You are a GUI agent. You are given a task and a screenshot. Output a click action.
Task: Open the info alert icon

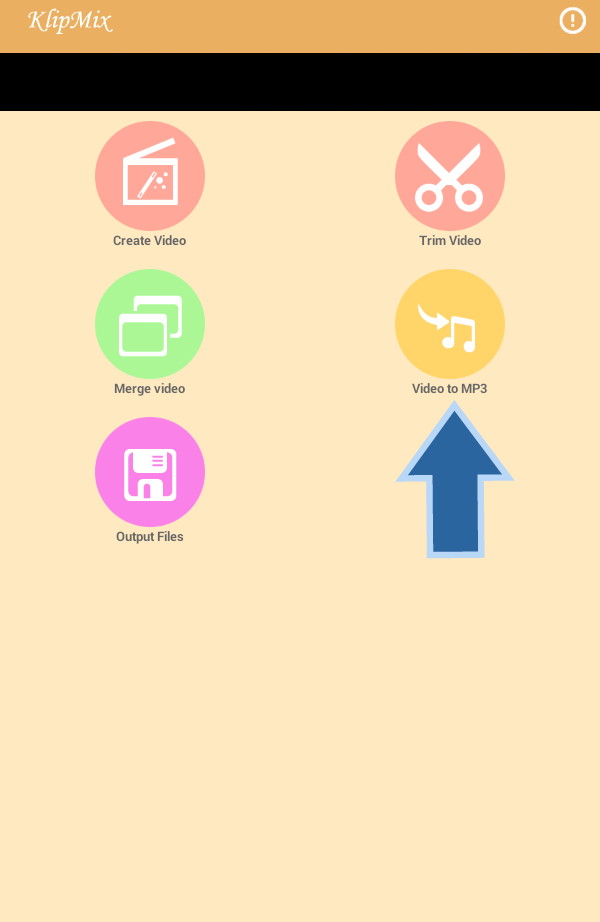coord(572,21)
